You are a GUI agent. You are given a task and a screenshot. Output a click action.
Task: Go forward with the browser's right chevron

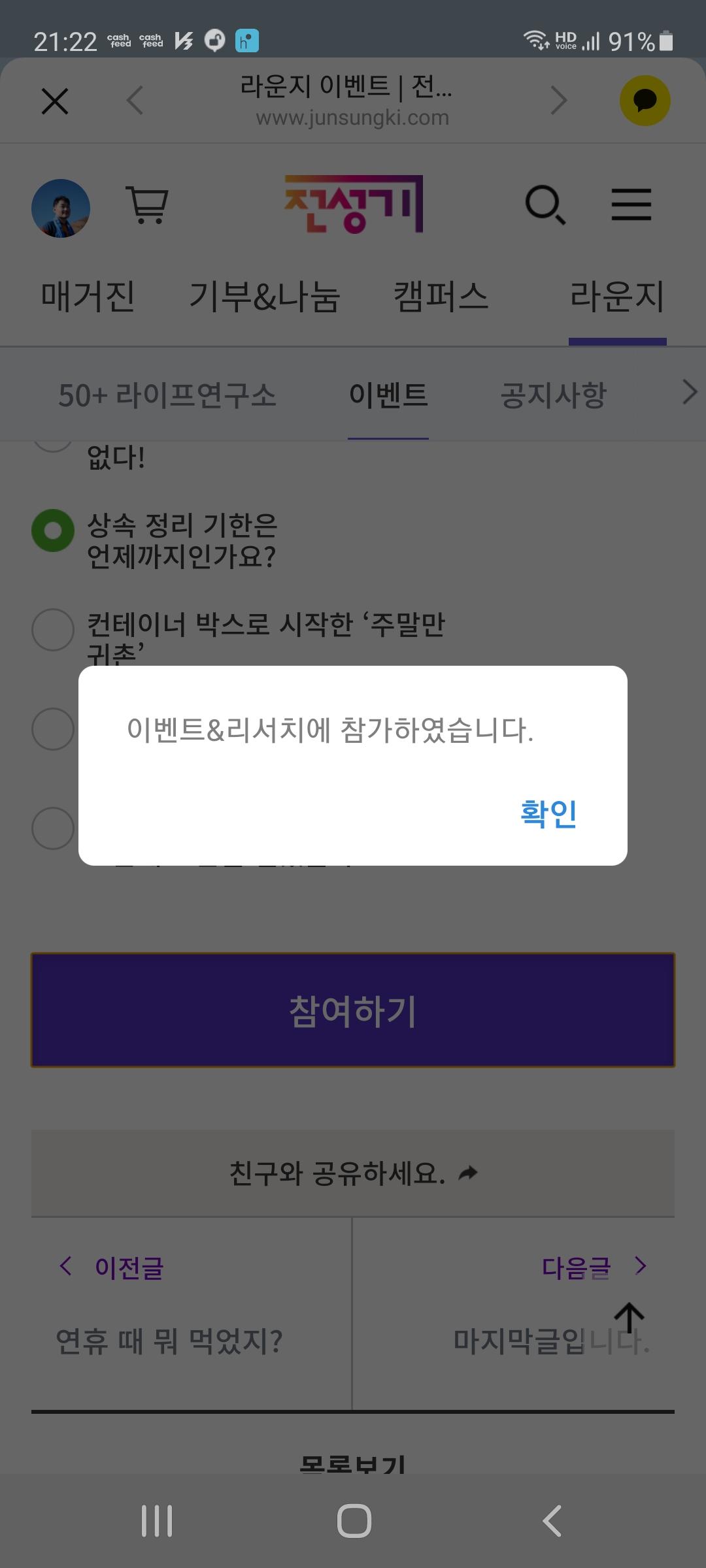(558, 101)
